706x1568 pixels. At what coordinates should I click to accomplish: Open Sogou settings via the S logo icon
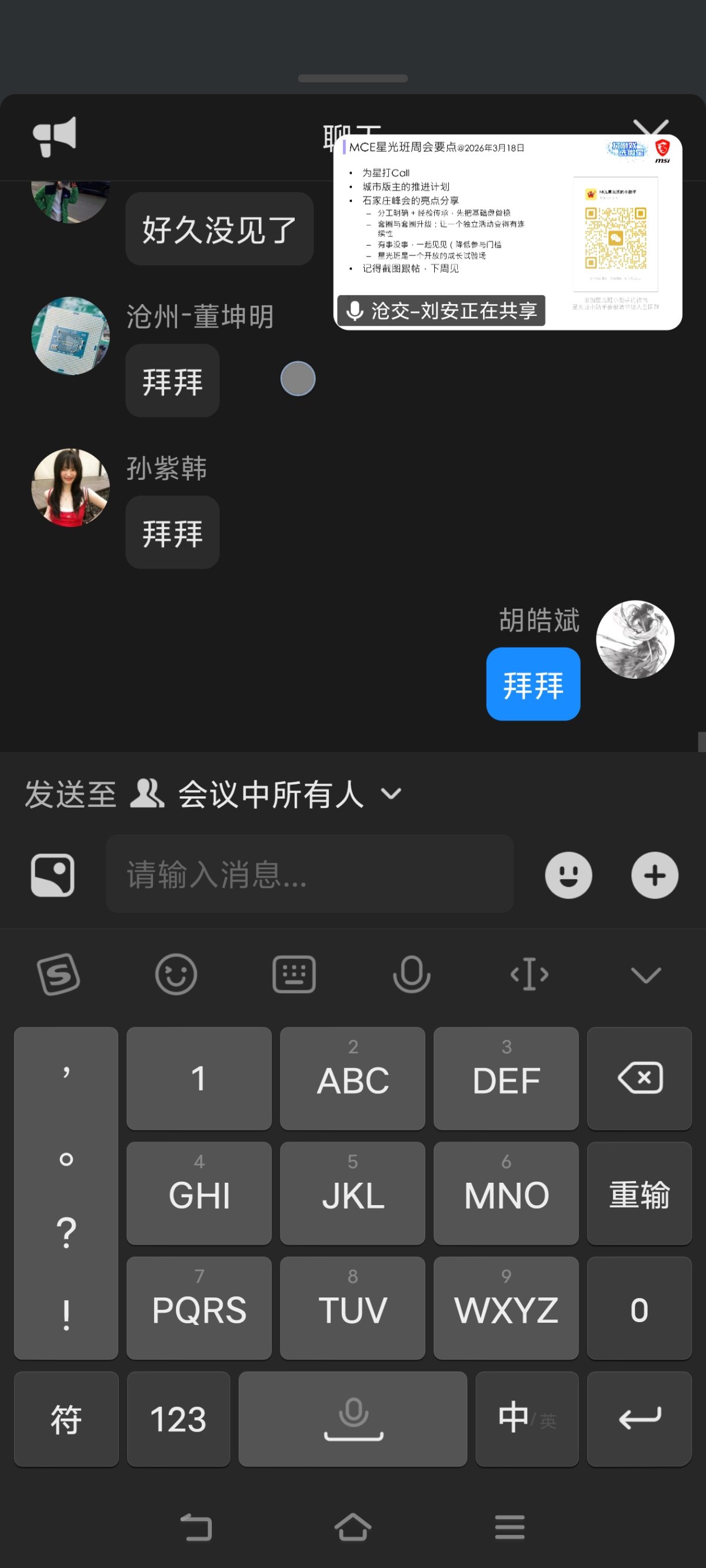[x=58, y=974]
